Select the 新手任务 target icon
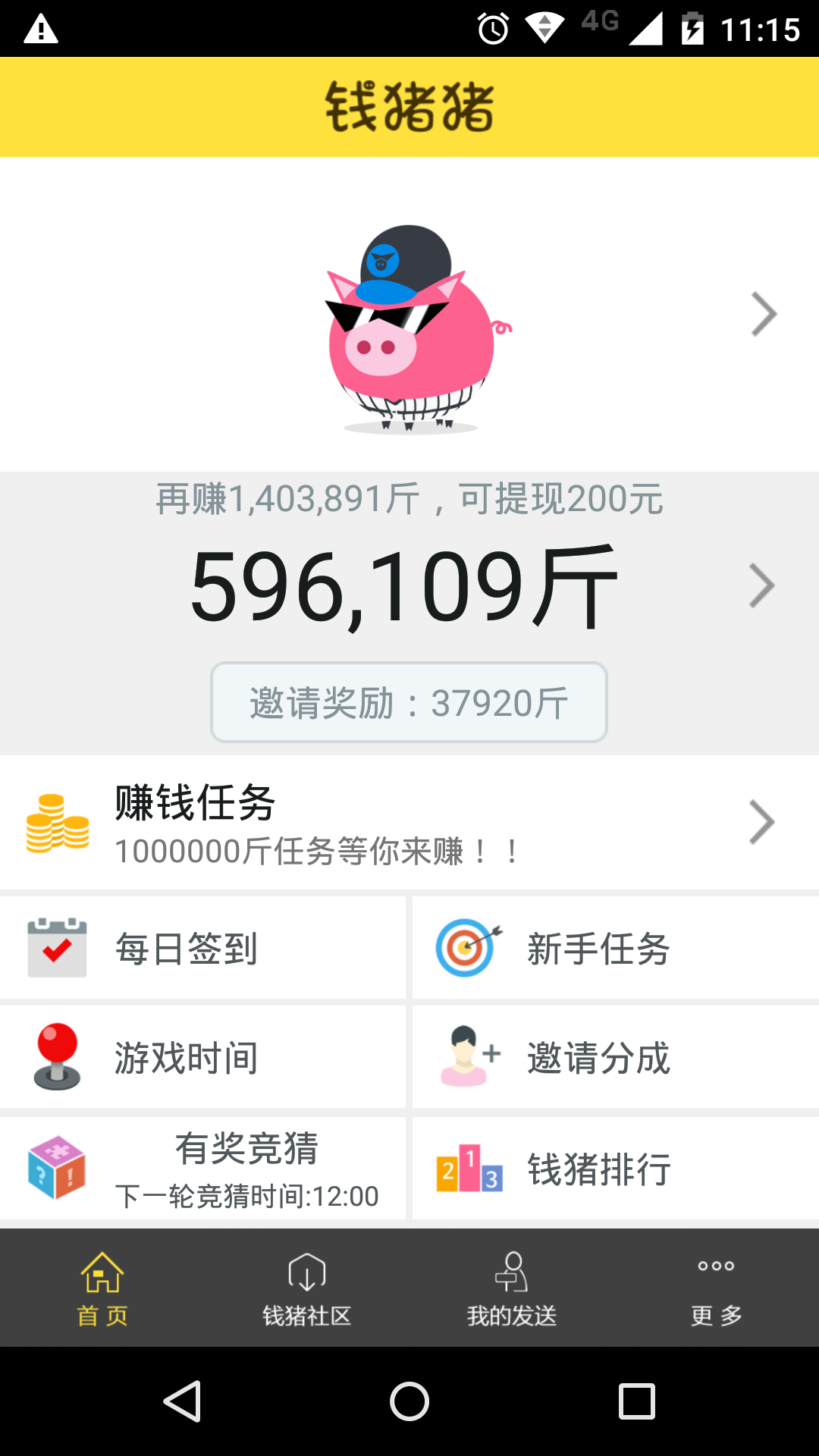The image size is (819, 1456). (x=466, y=947)
